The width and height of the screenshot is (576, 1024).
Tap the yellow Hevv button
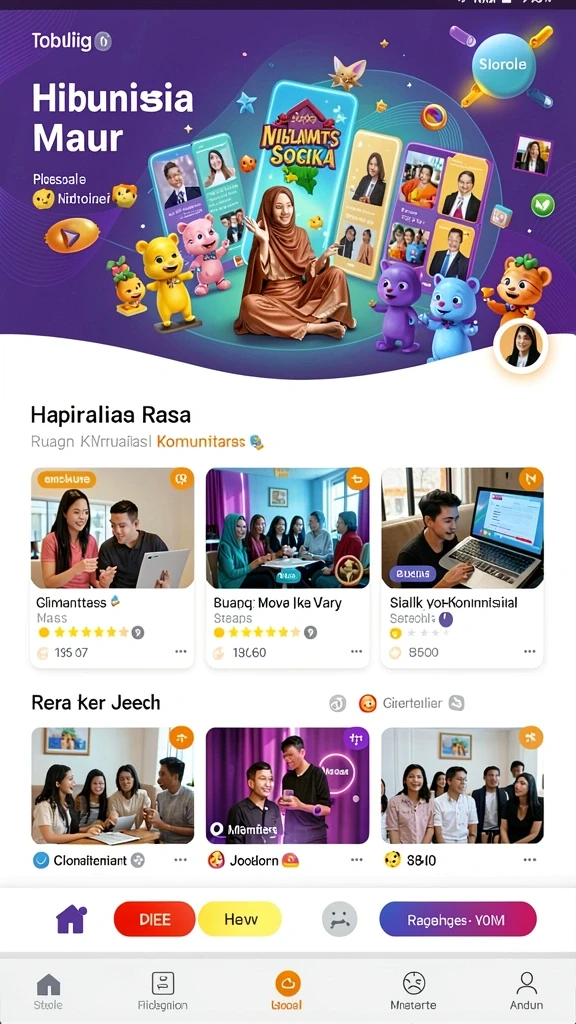240,920
